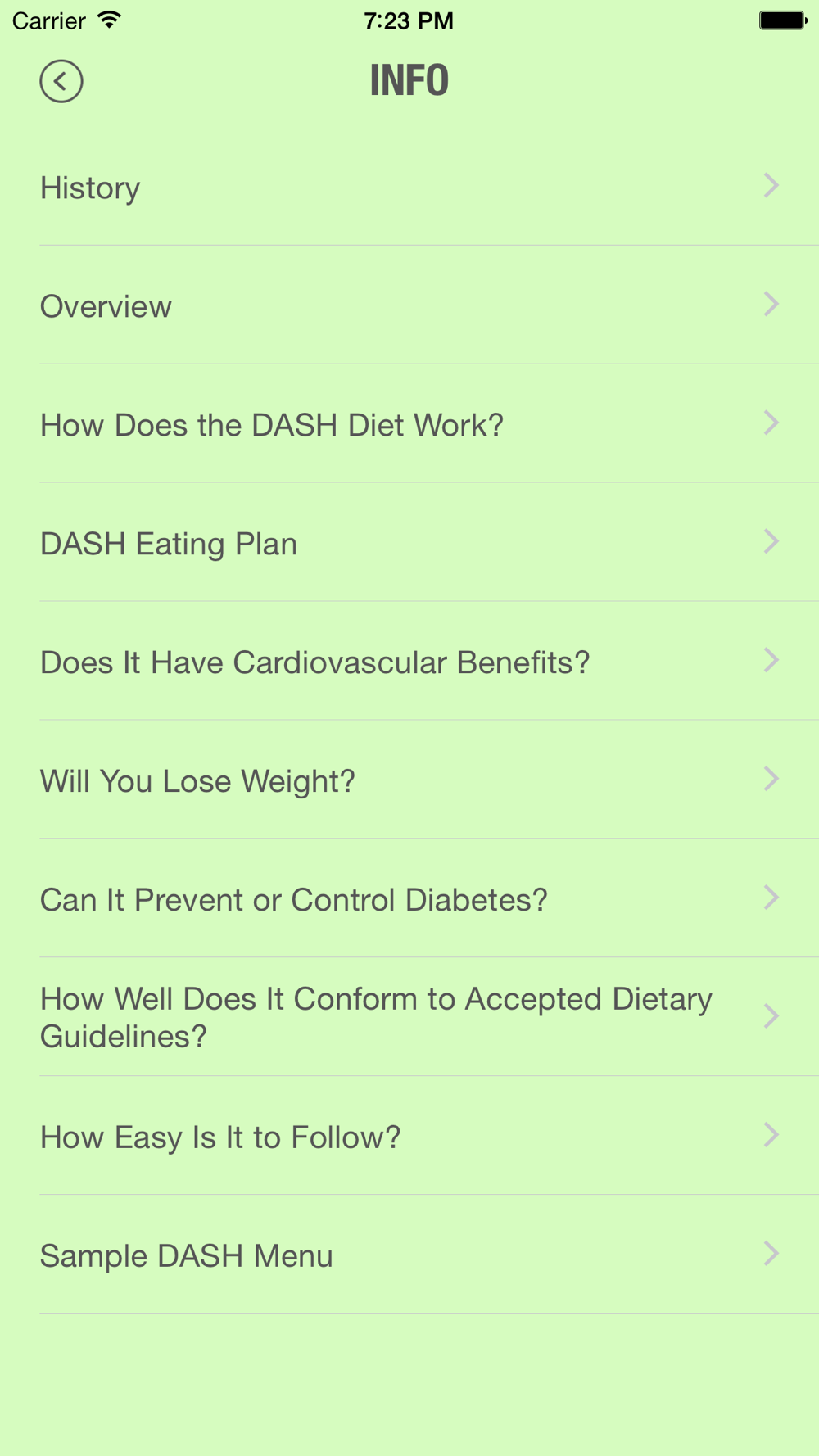Image resolution: width=819 pixels, height=1456 pixels.
Task: Read How Does the DASH Diet Work?
Action: [x=409, y=424]
